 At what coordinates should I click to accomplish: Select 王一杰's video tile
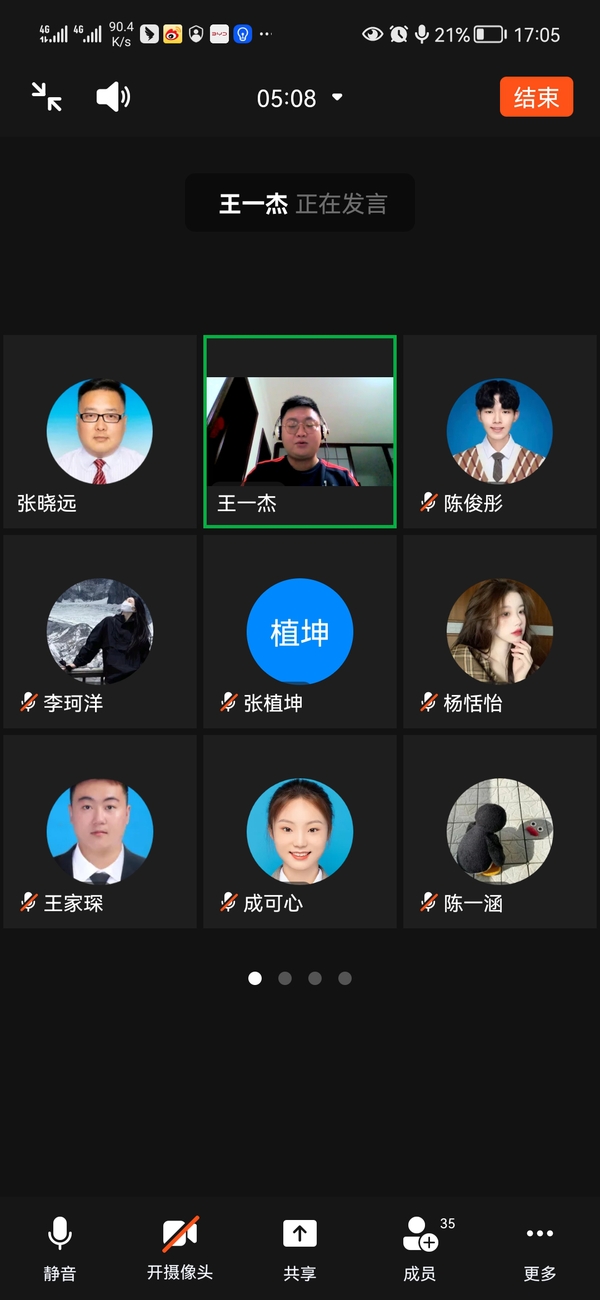coord(300,431)
